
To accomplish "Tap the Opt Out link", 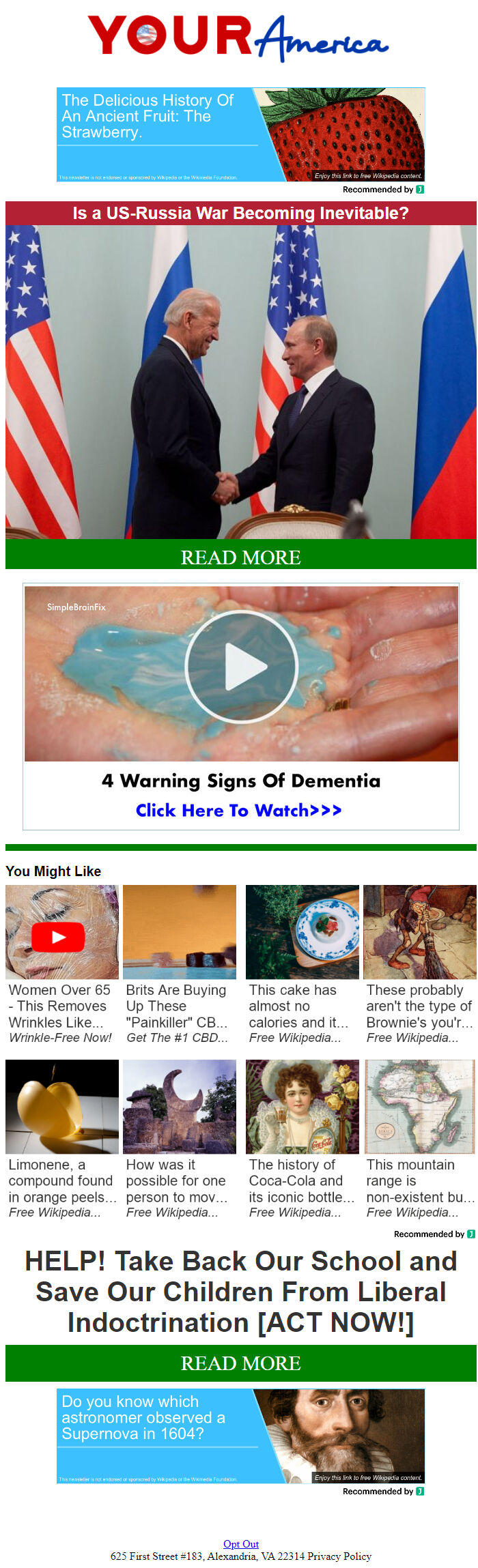I will pos(241,1543).
